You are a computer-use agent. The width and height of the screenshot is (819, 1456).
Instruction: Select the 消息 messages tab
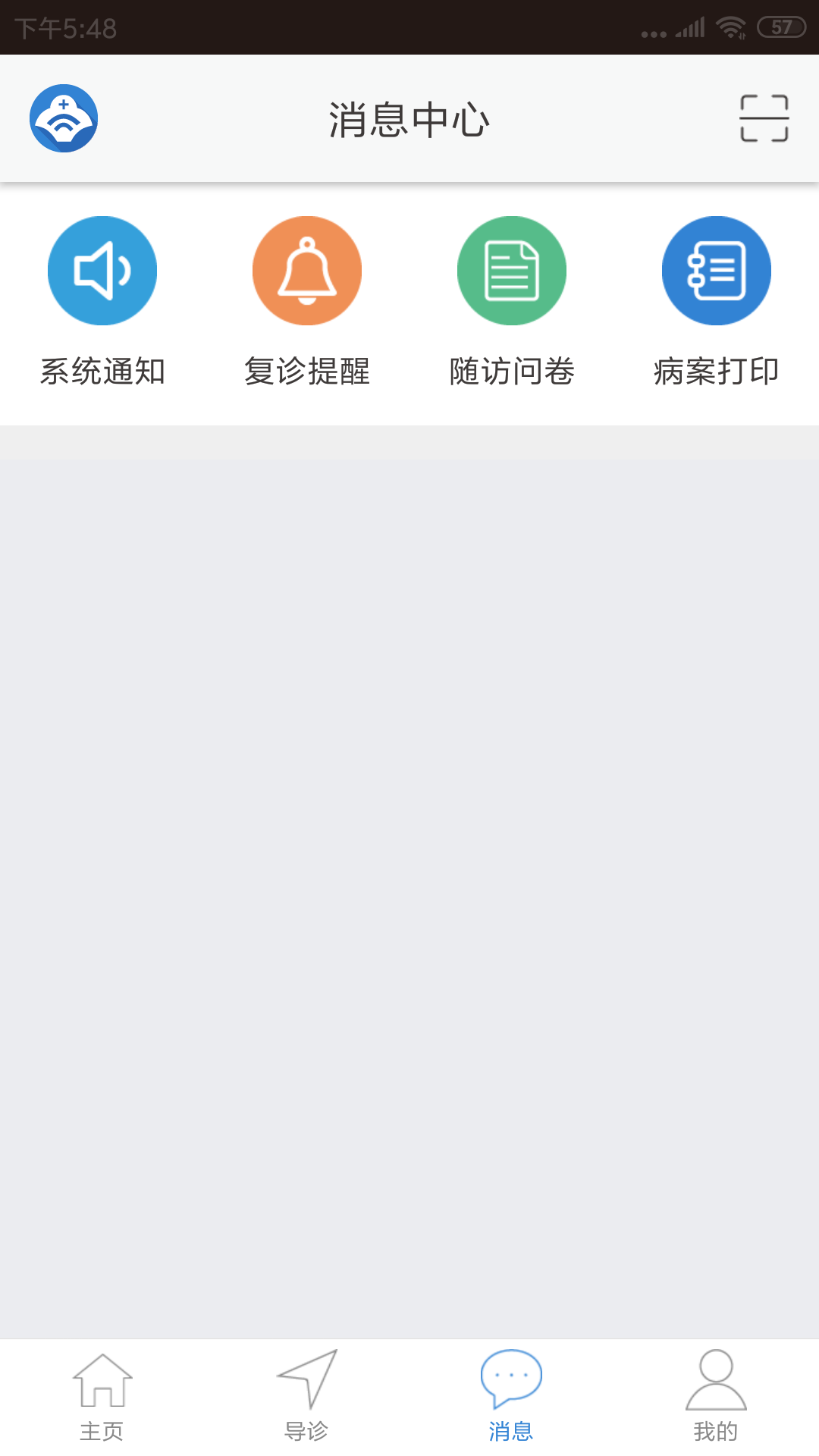tap(512, 1397)
